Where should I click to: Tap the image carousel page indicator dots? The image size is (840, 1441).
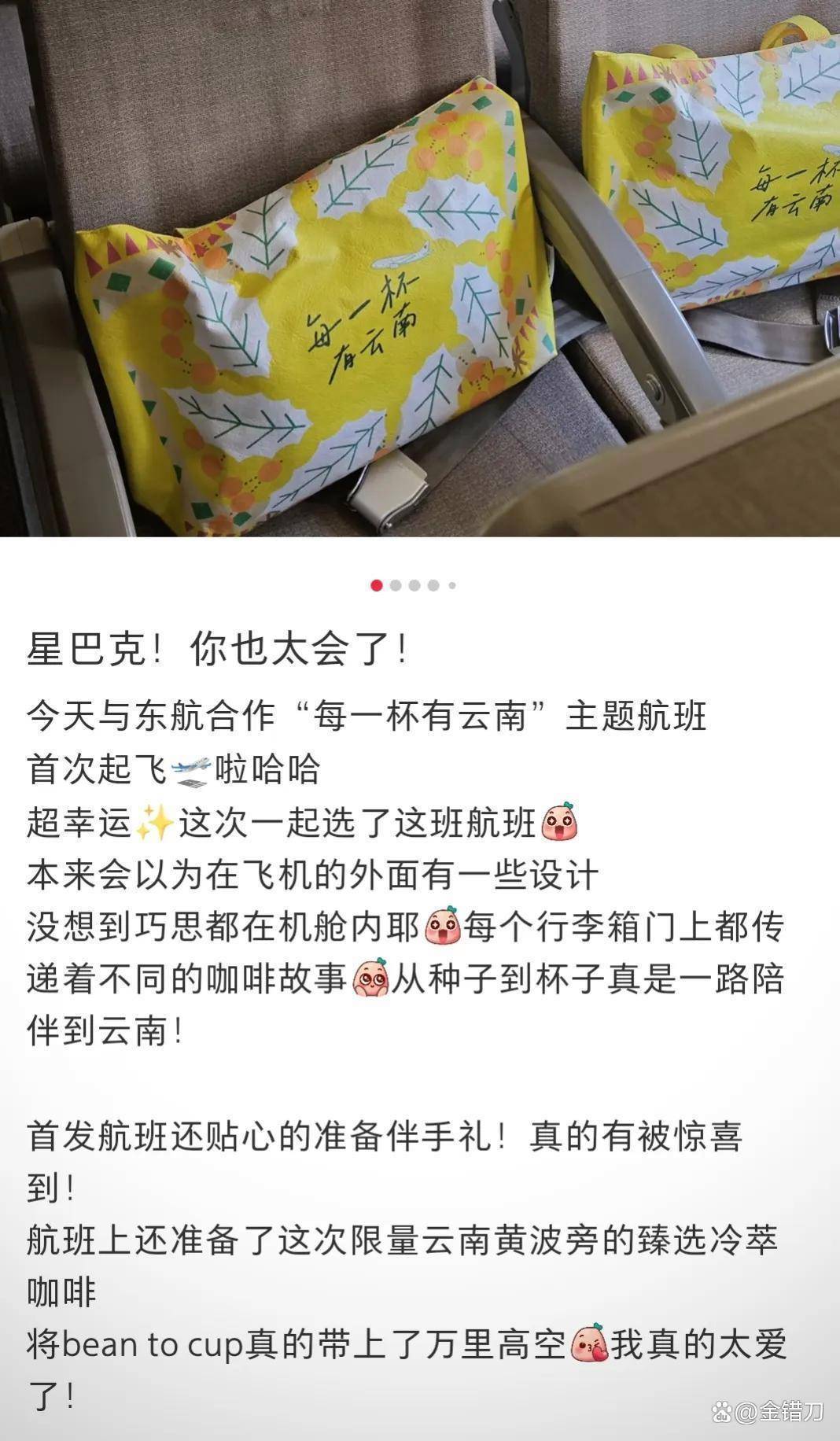414,585
